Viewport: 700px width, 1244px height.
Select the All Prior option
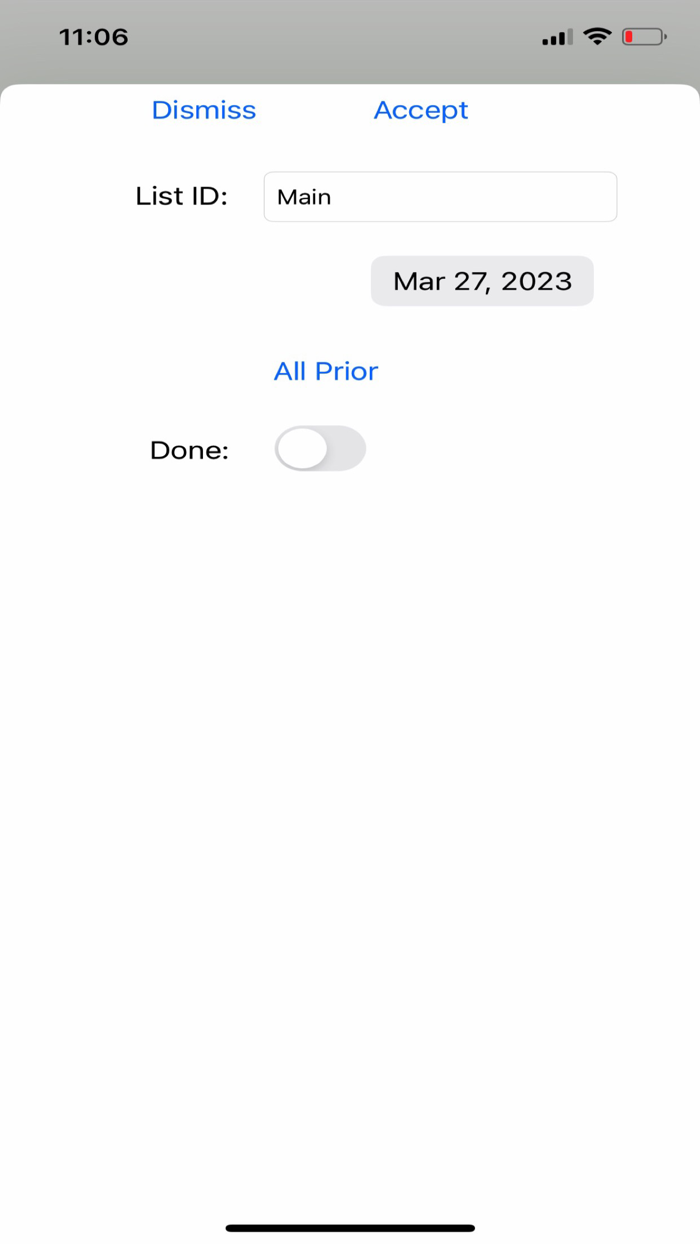326,371
